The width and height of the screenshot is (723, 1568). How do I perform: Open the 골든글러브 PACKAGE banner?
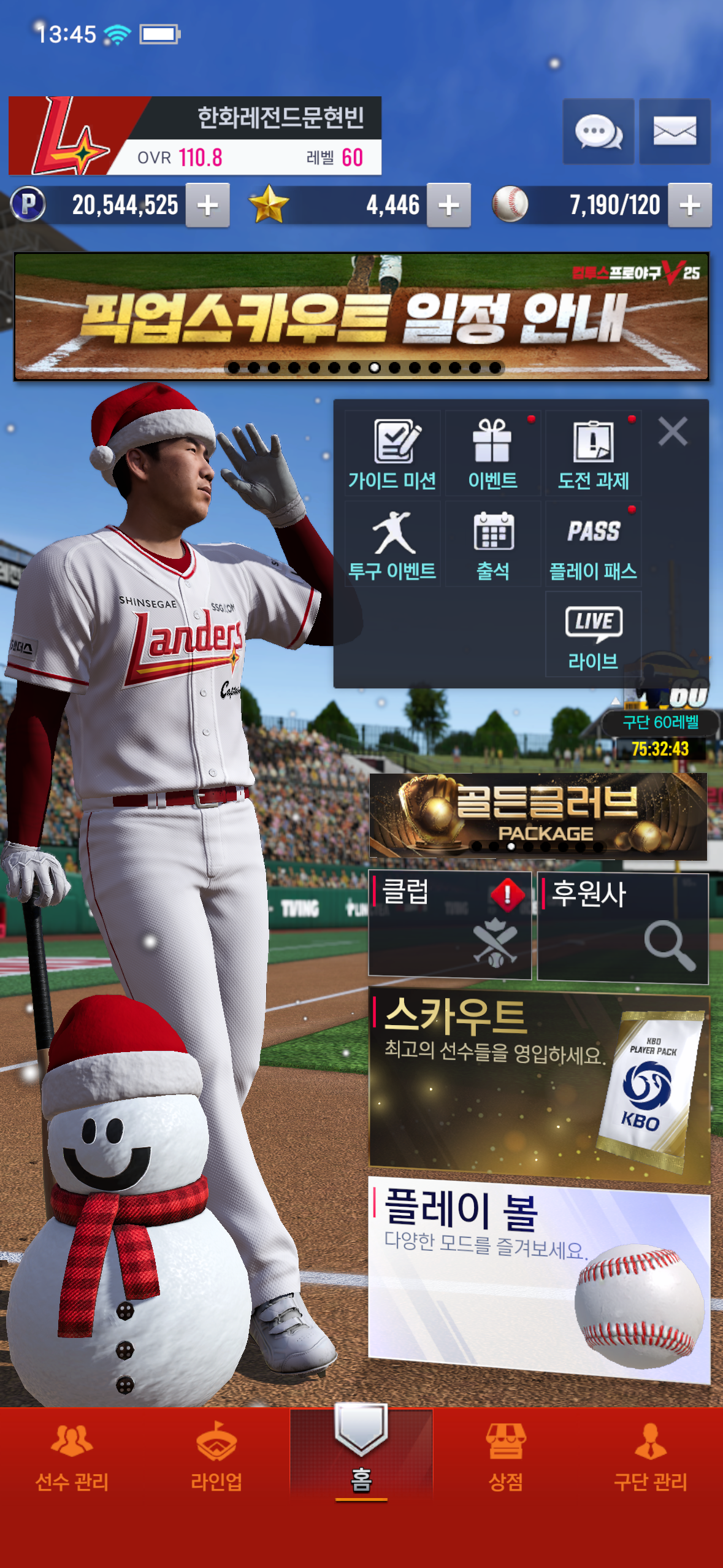(538, 816)
